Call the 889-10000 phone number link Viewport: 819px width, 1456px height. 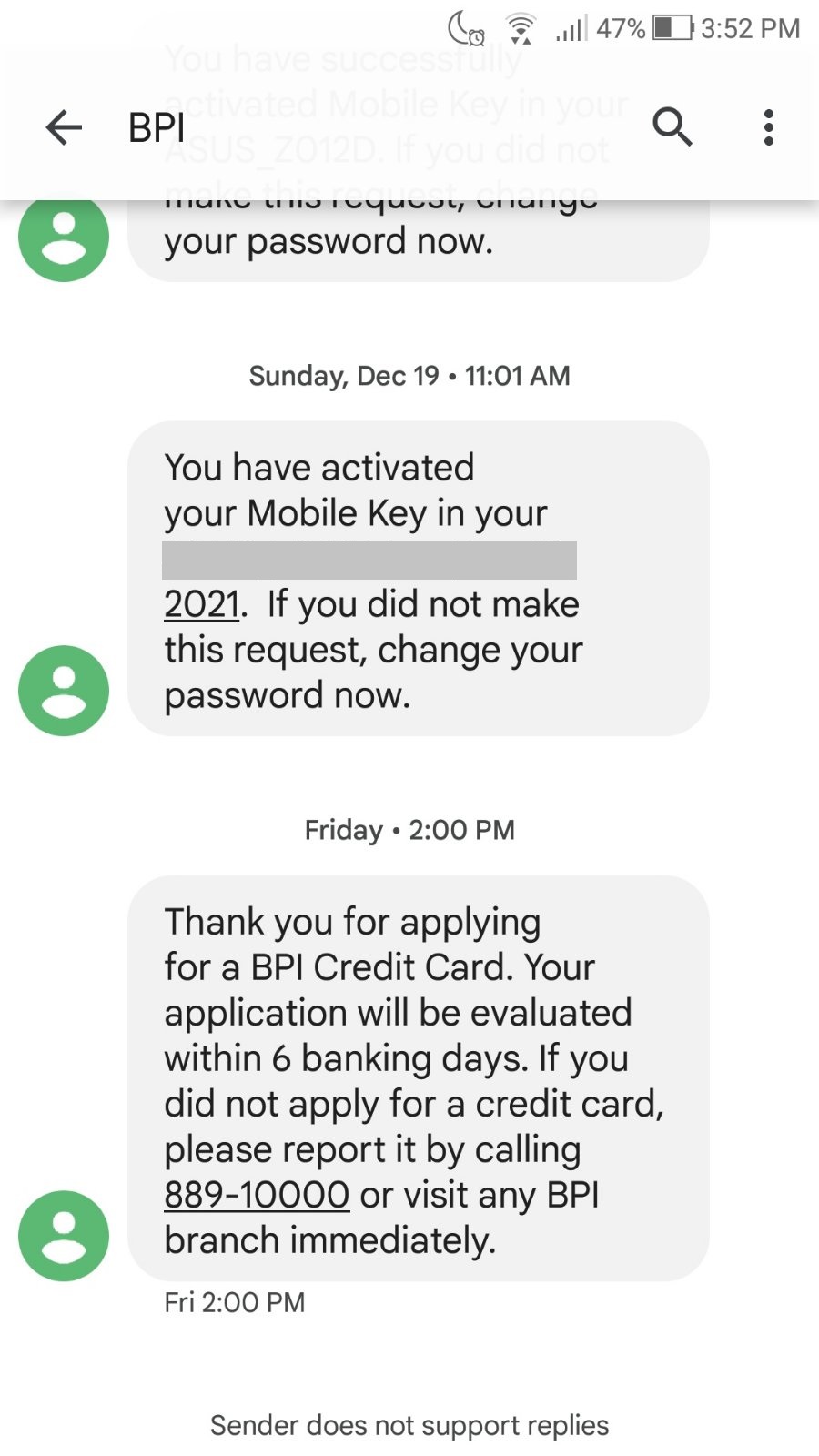click(x=257, y=1195)
